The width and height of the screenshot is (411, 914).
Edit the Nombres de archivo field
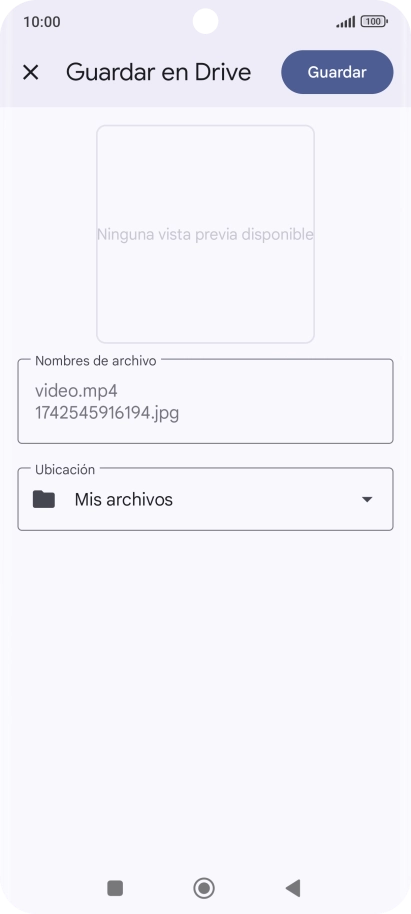point(205,401)
